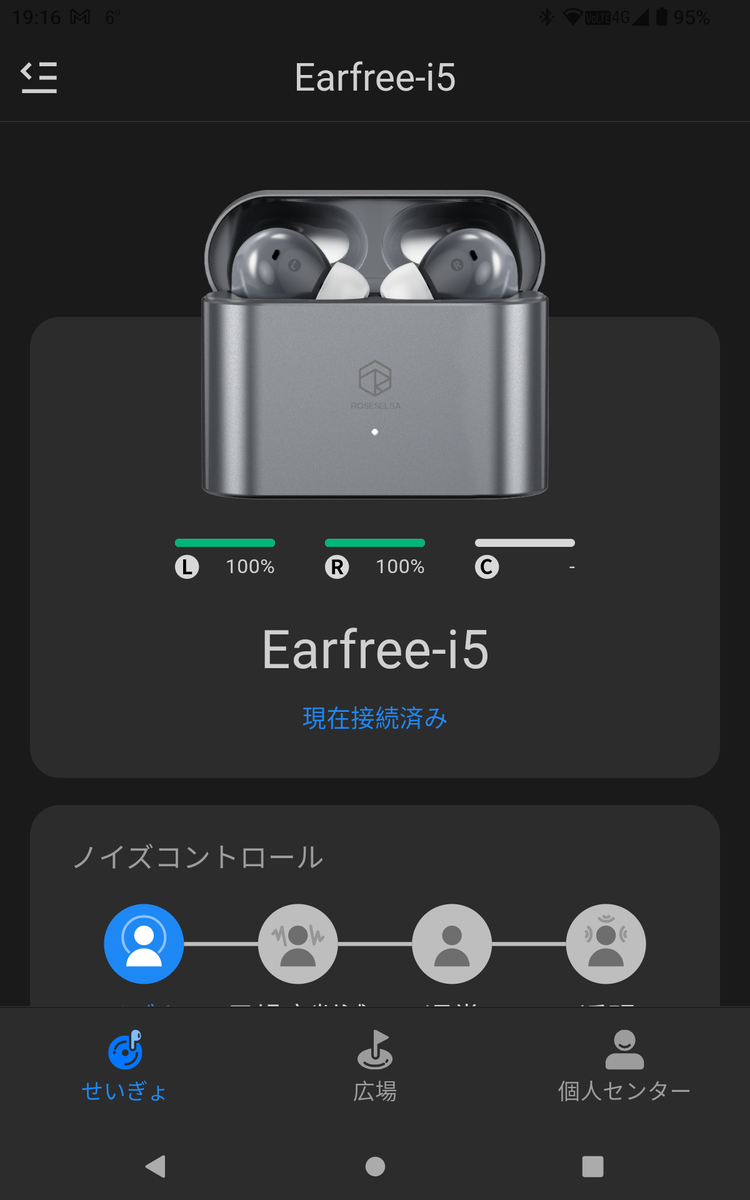Choose the plain person normal mode
This screenshot has width=750, height=1200.
[x=452, y=943]
